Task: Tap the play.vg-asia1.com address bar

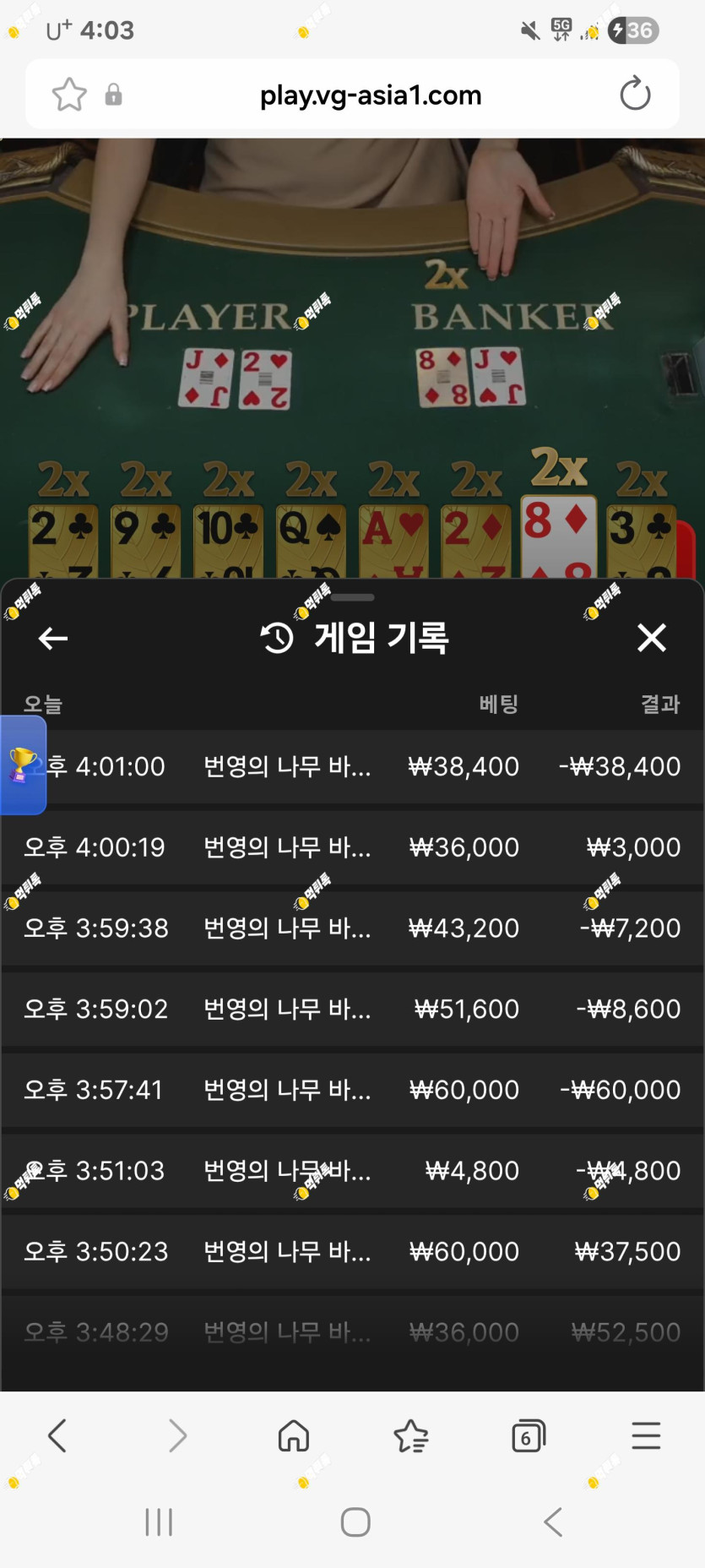Action: click(370, 95)
